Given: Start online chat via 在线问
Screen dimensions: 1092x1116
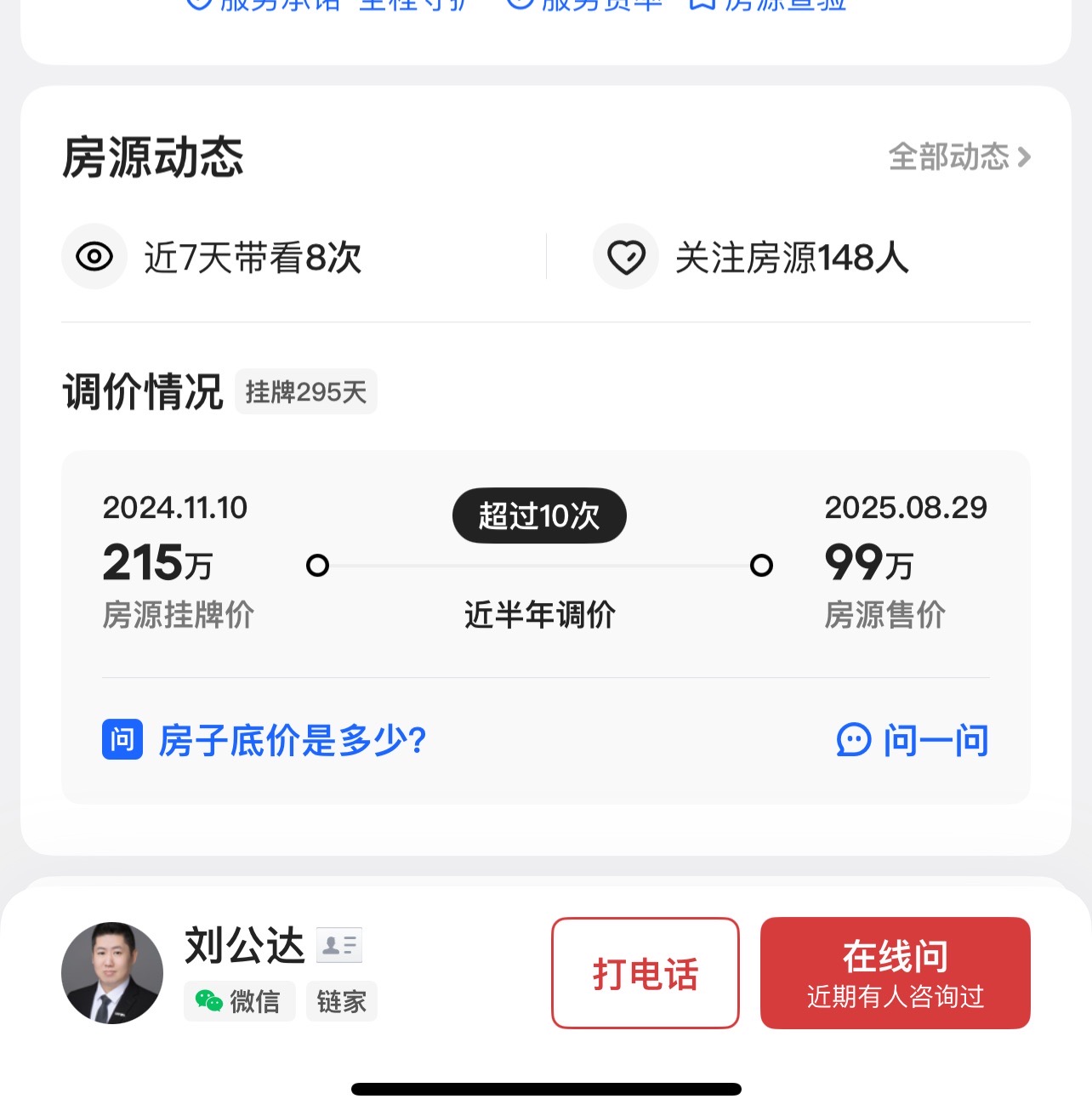Looking at the screenshot, I should (895, 973).
